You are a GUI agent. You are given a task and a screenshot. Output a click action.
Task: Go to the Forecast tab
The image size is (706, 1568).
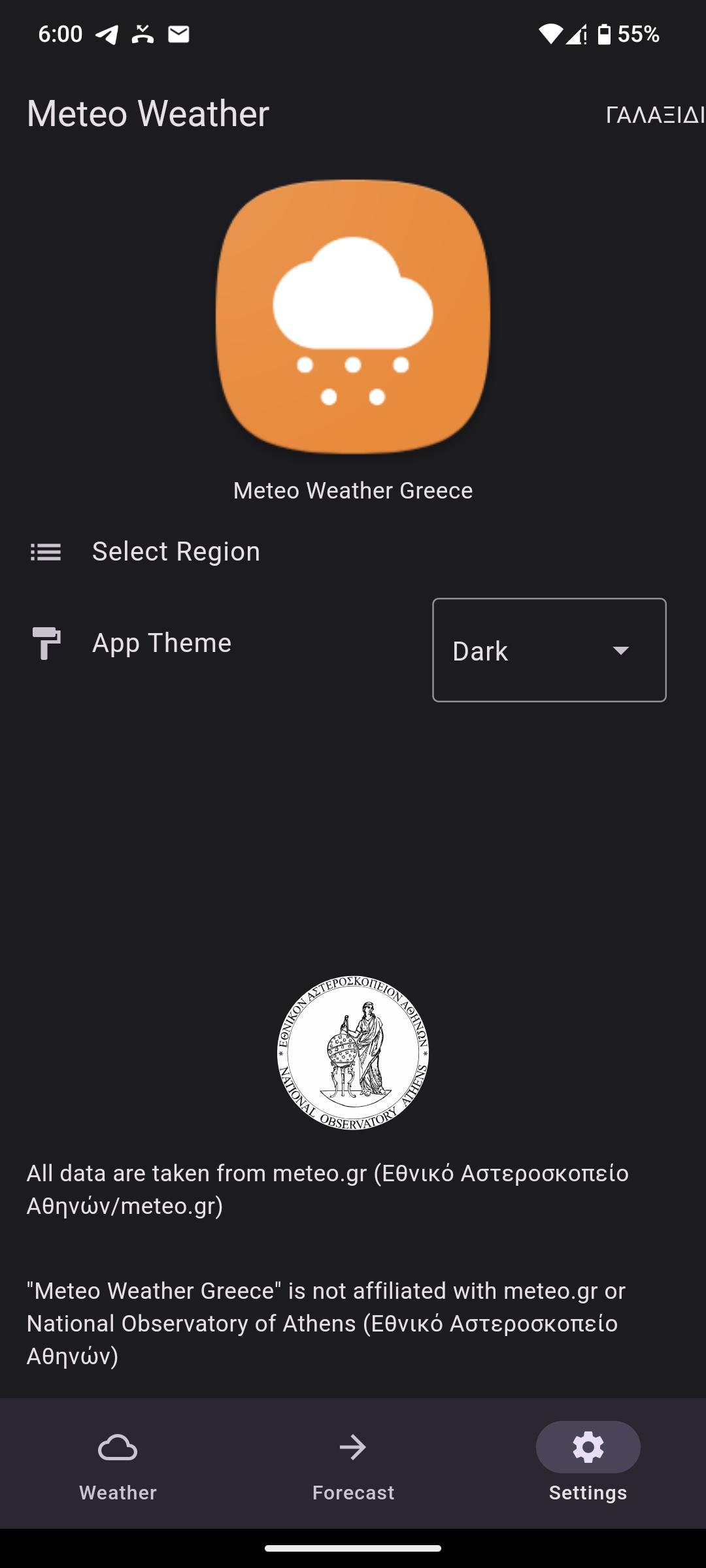click(353, 1463)
